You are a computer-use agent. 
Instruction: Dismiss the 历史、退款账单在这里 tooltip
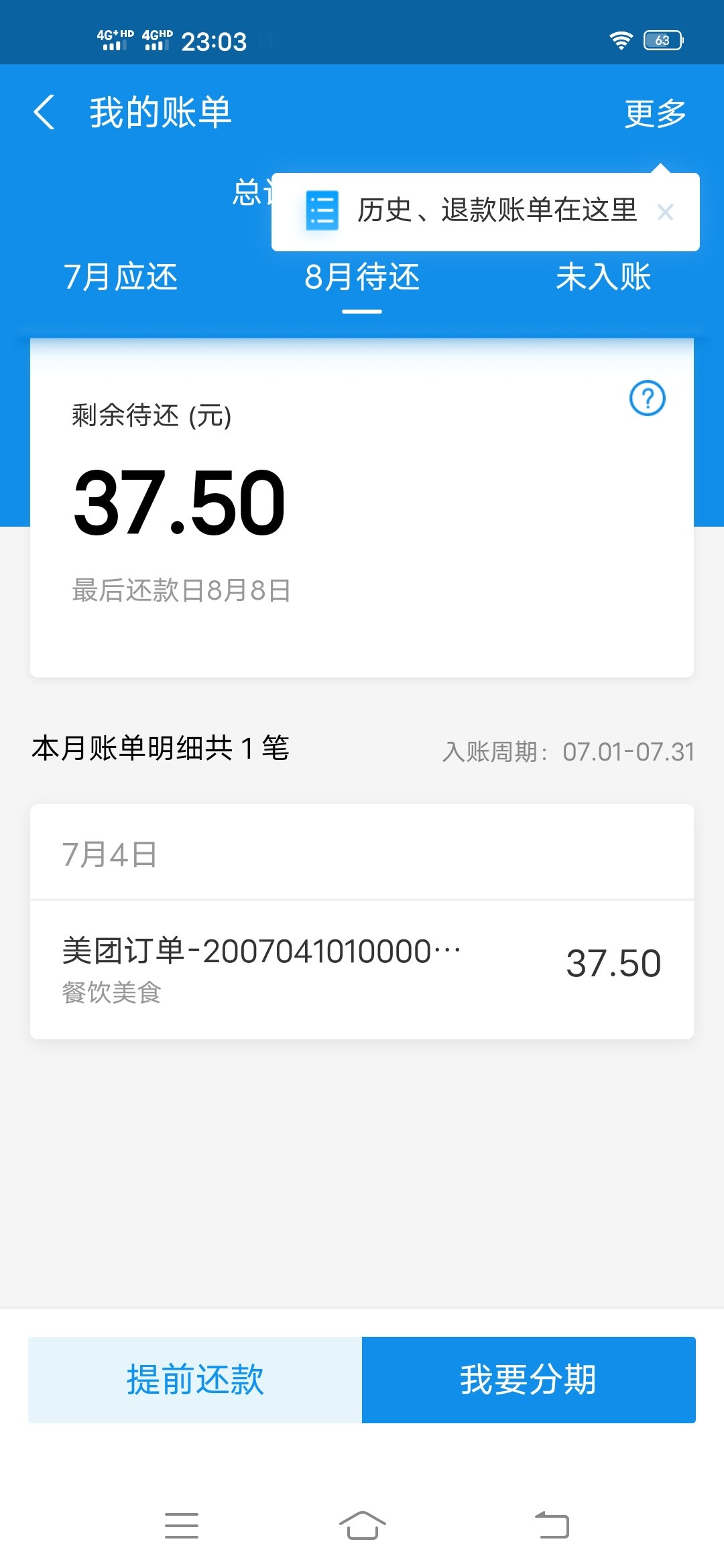pos(665,212)
